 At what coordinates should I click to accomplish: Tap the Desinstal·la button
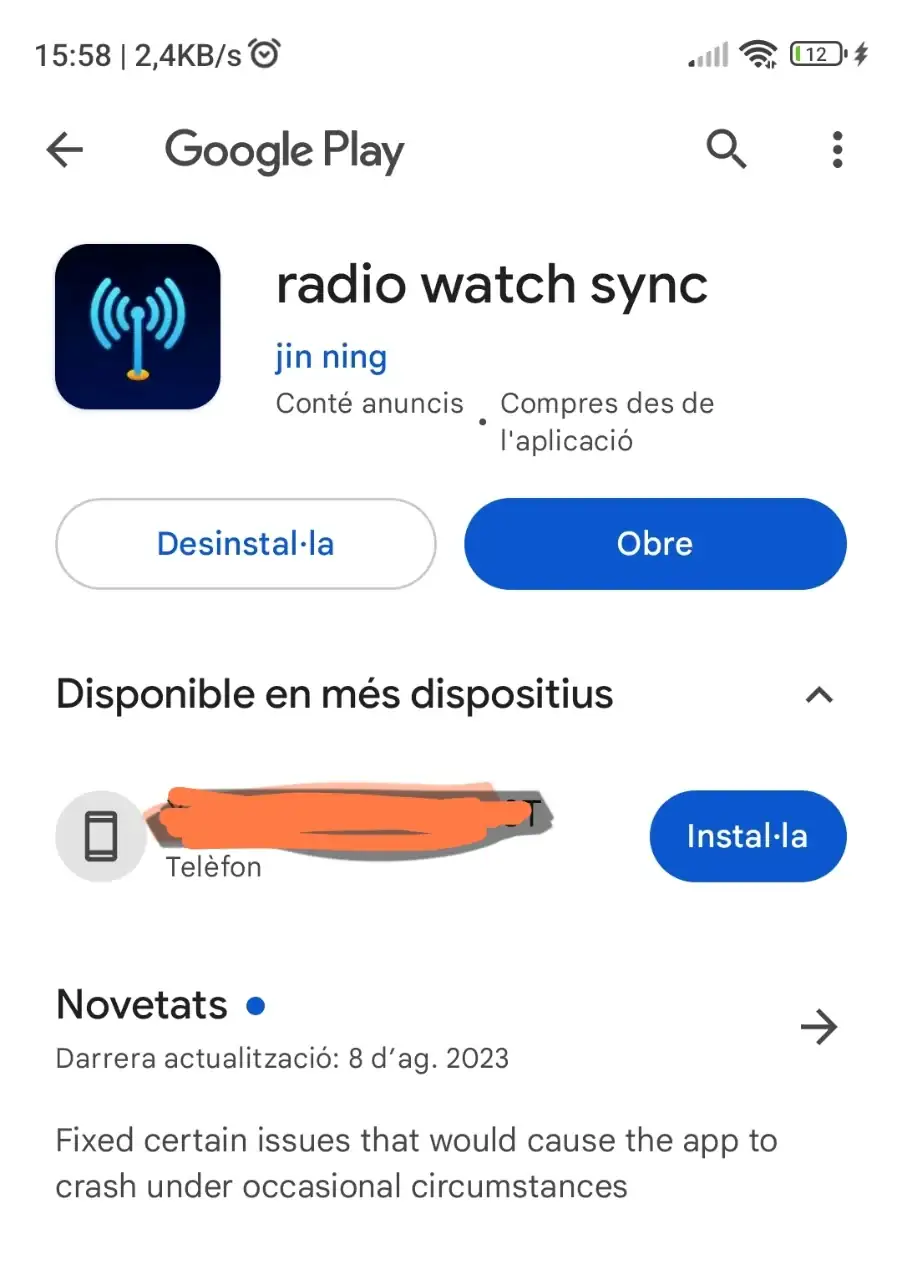point(246,544)
